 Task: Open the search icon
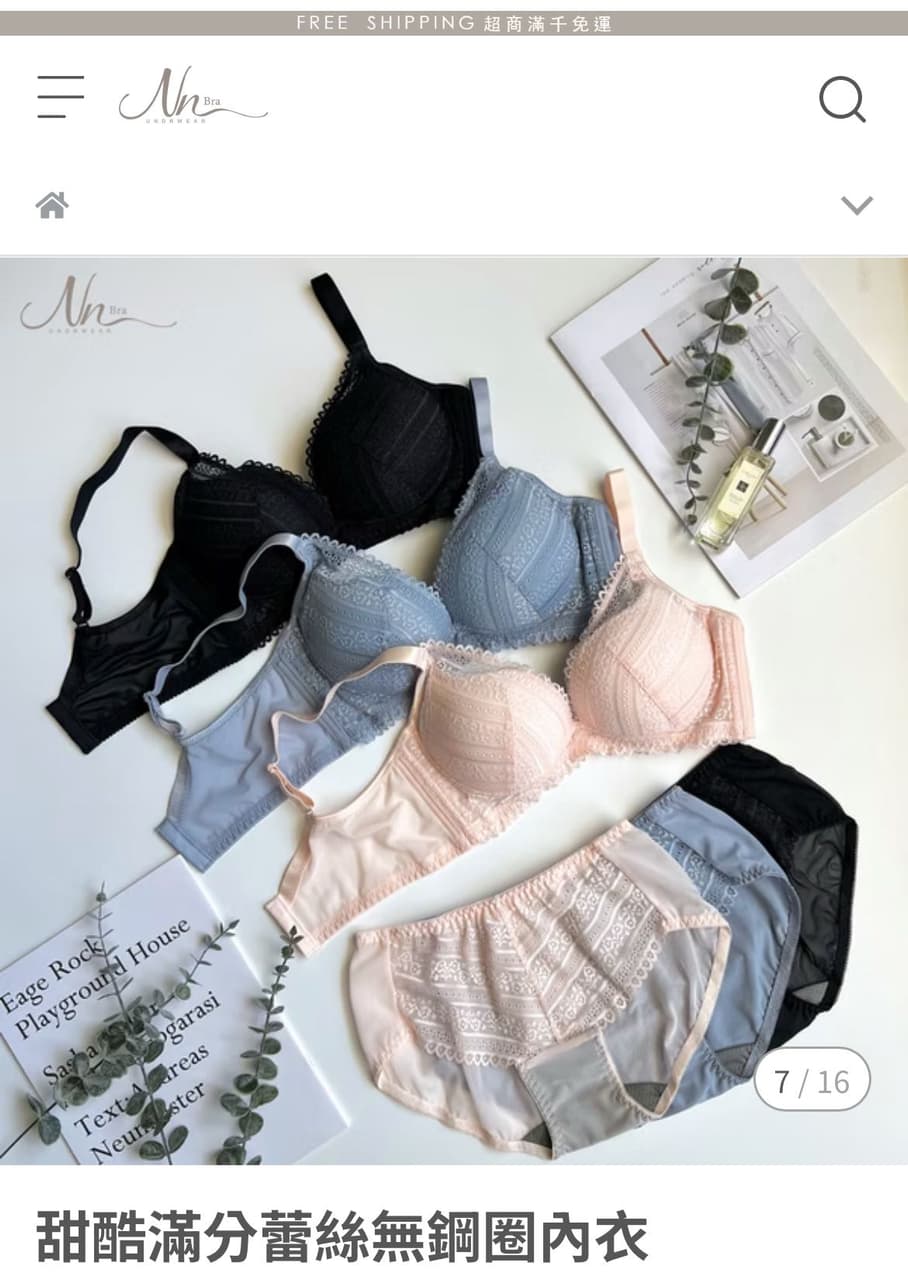tap(842, 100)
